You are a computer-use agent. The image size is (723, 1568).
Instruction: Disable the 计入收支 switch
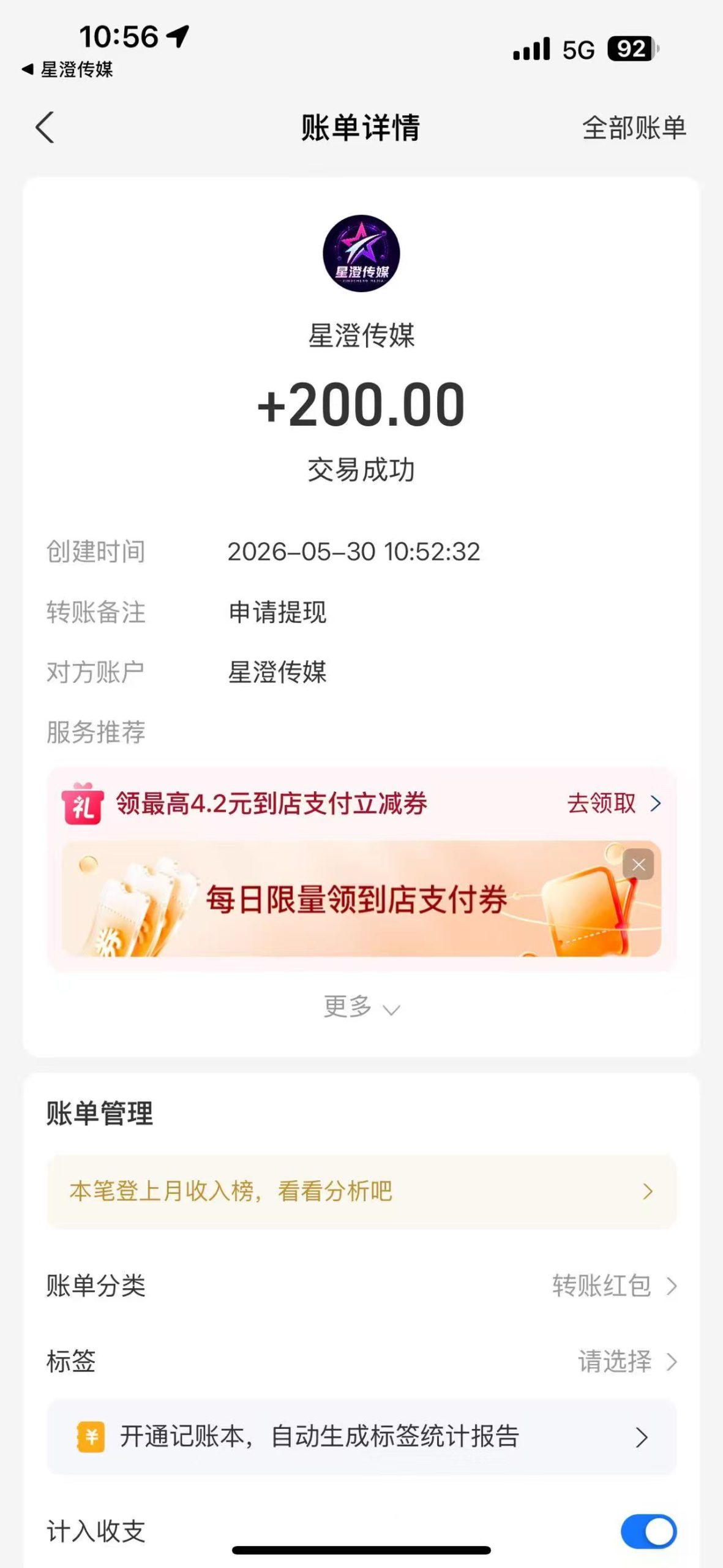pyautogui.click(x=648, y=1531)
